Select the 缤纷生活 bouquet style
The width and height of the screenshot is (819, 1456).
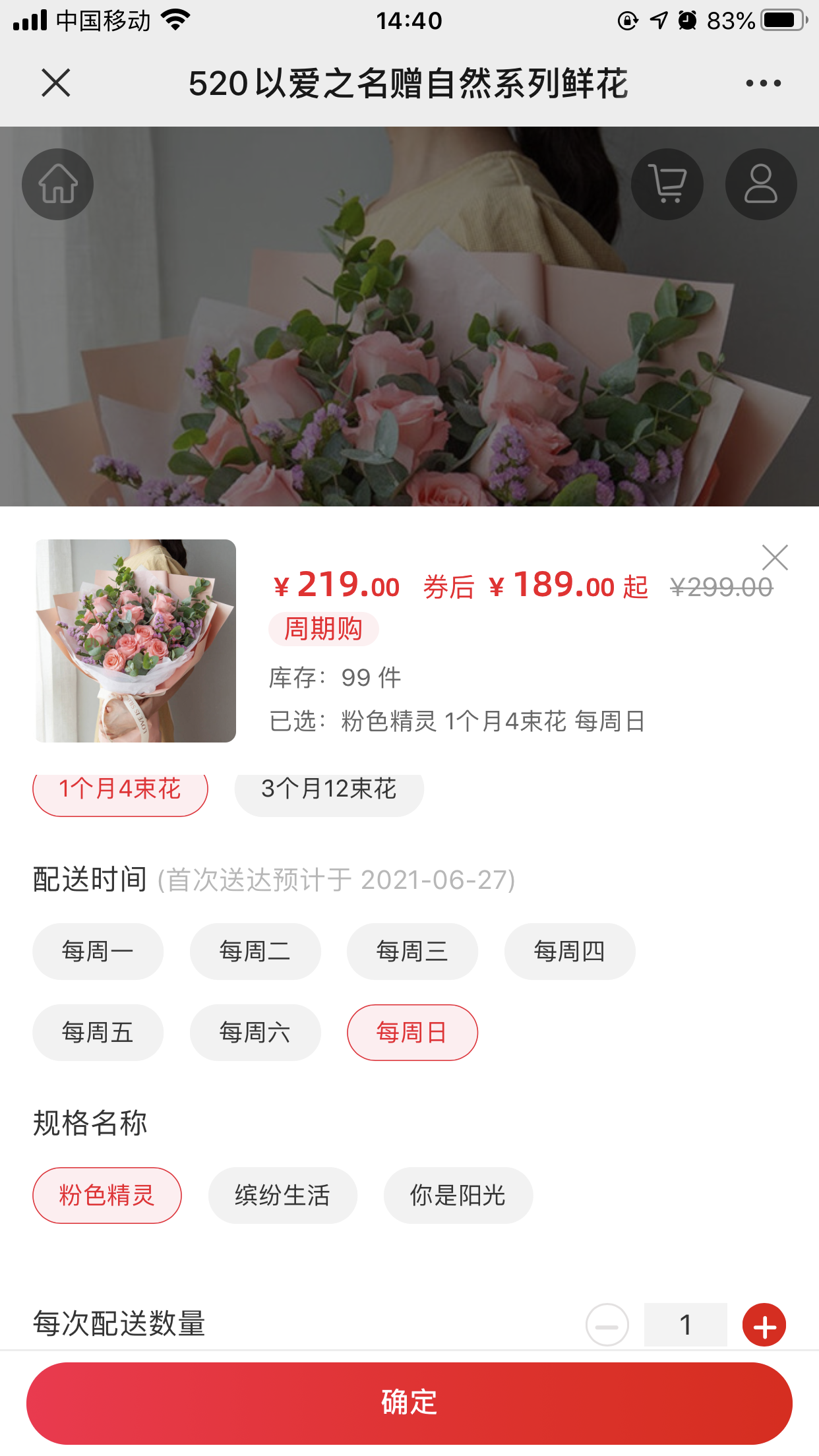point(282,1195)
